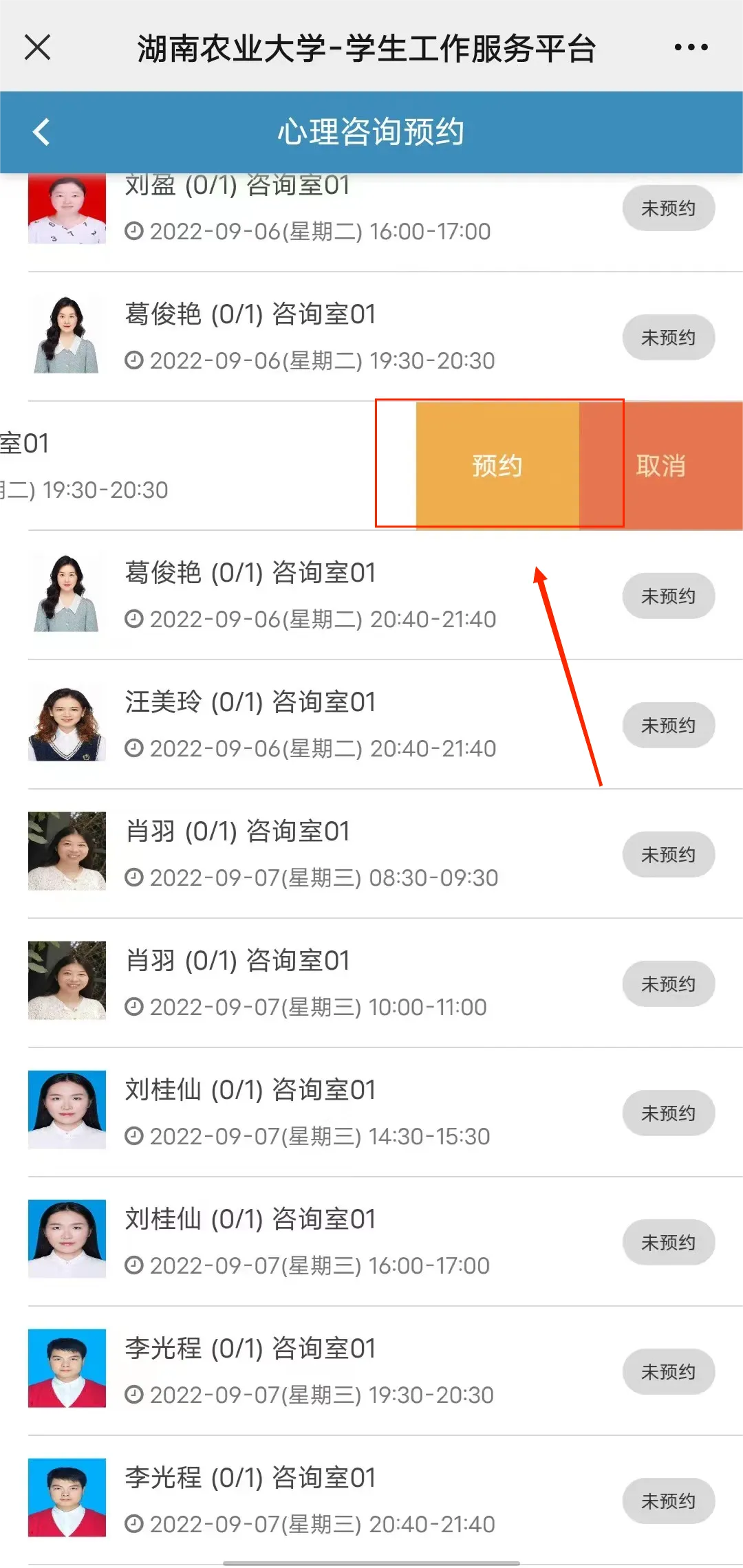The width and height of the screenshot is (743, 1568).
Task: Select 汪美玲 20:40-21:40 consultation slot
Action: (x=310, y=725)
